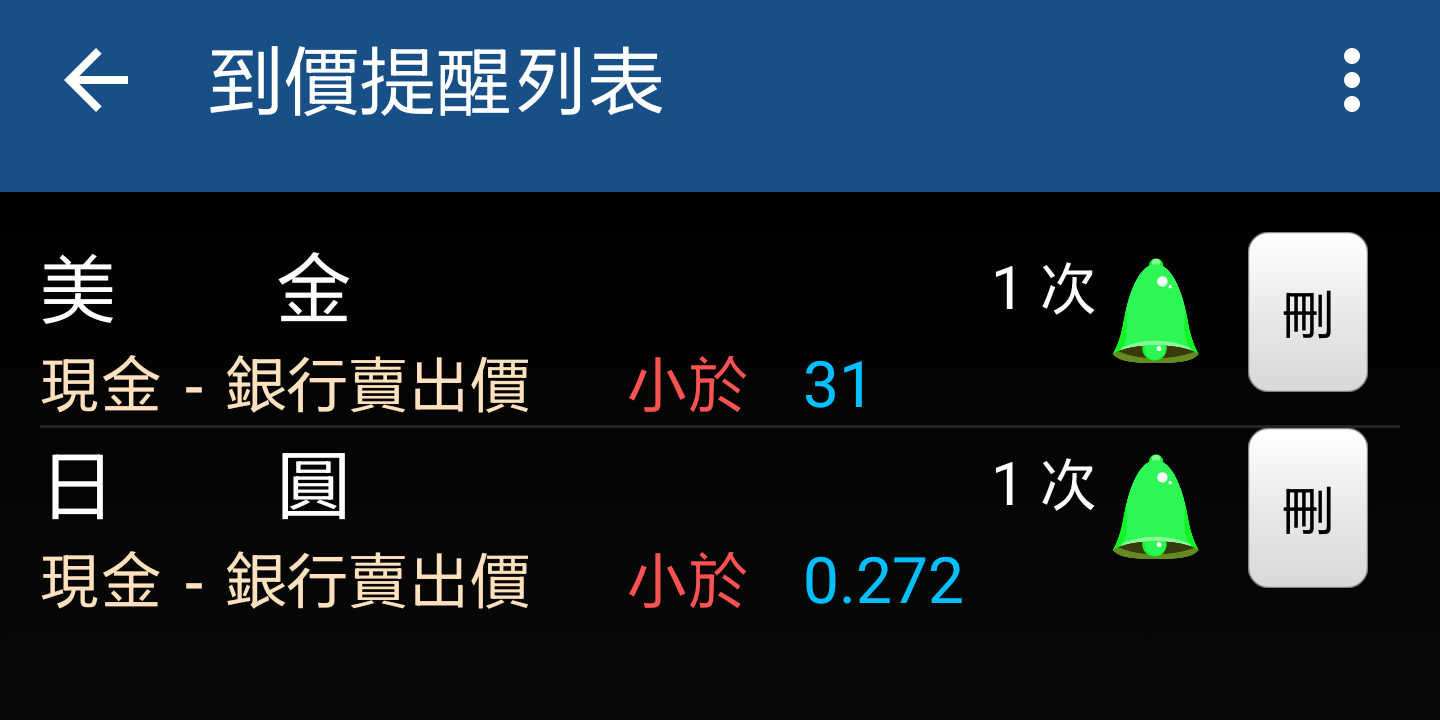Toggle the bell for the 日圓 alert
Viewport: 1440px width, 720px height.
point(1155,507)
